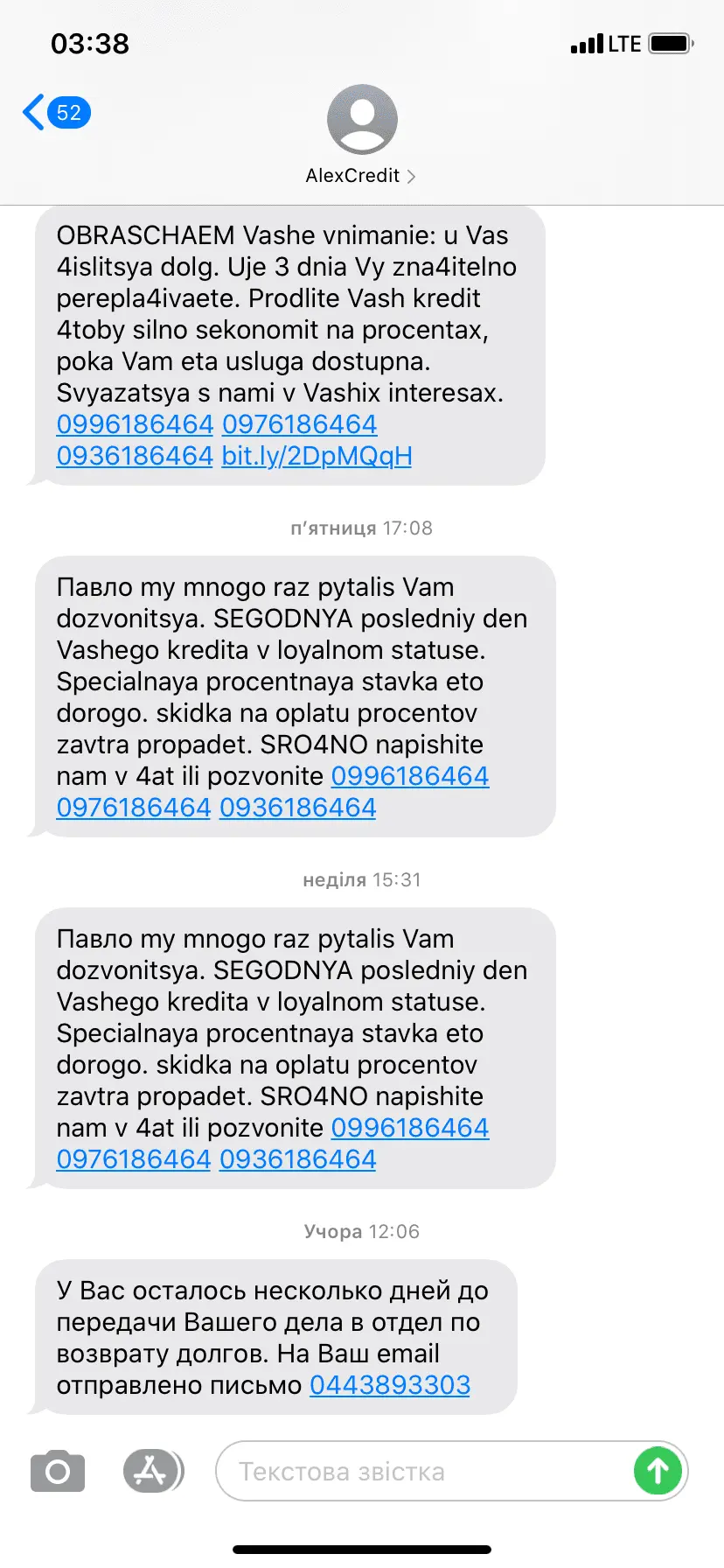This screenshot has height=1568, width=724.
Task: Call 0443893303 from the last message
Action: pyautogui.click(x=390, y=1385)
